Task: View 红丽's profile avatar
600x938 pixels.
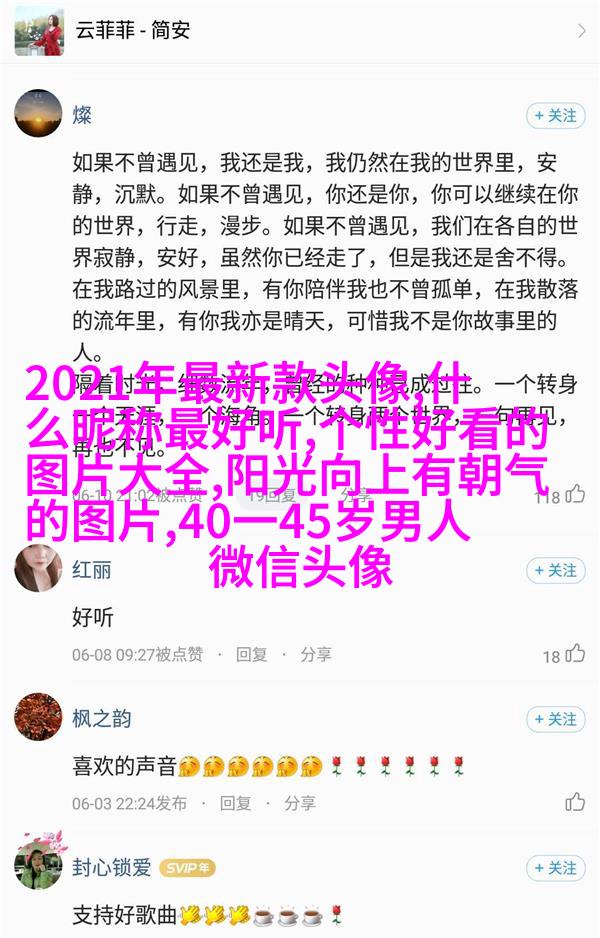Action: 38,569
